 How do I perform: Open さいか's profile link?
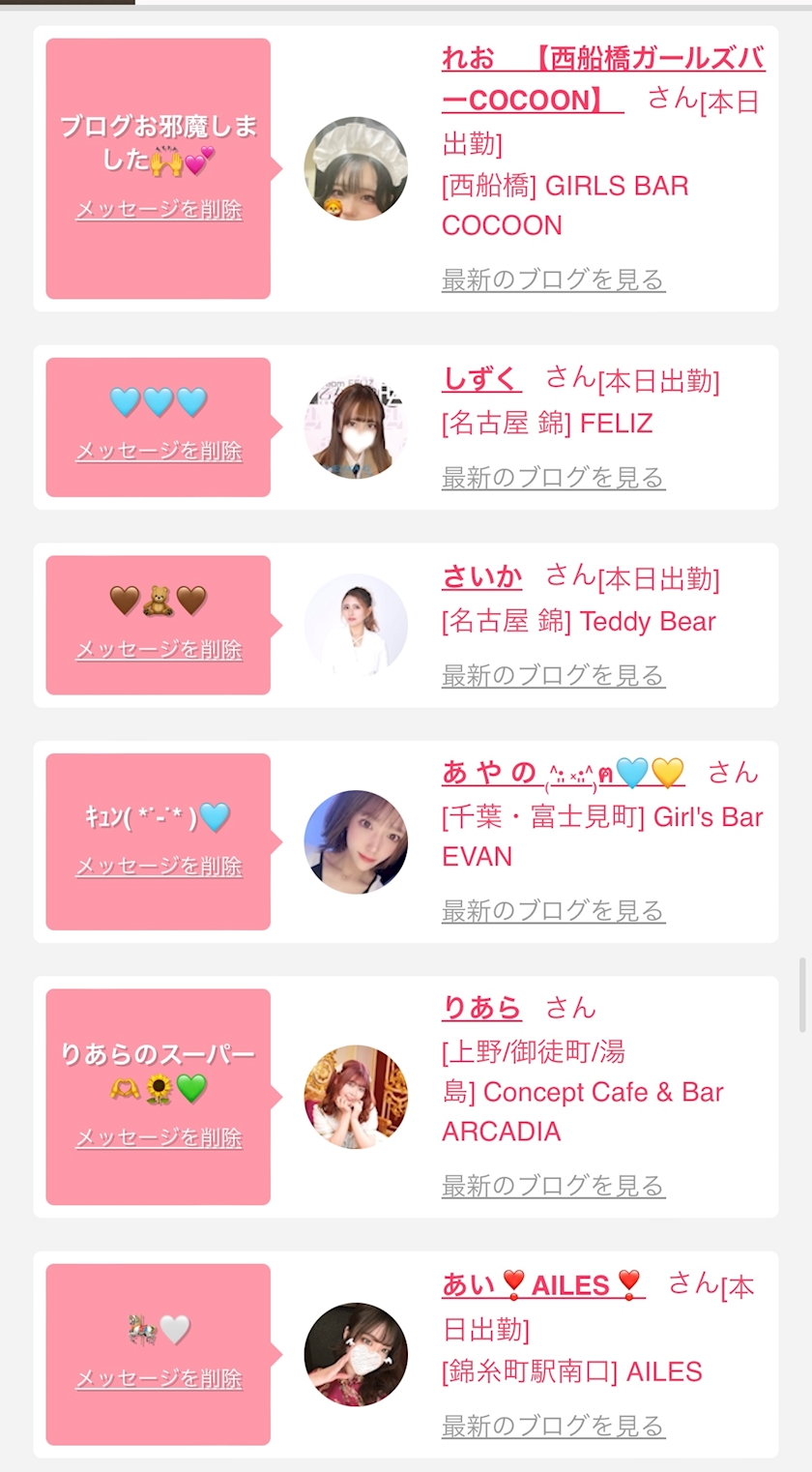pos(481,577)
